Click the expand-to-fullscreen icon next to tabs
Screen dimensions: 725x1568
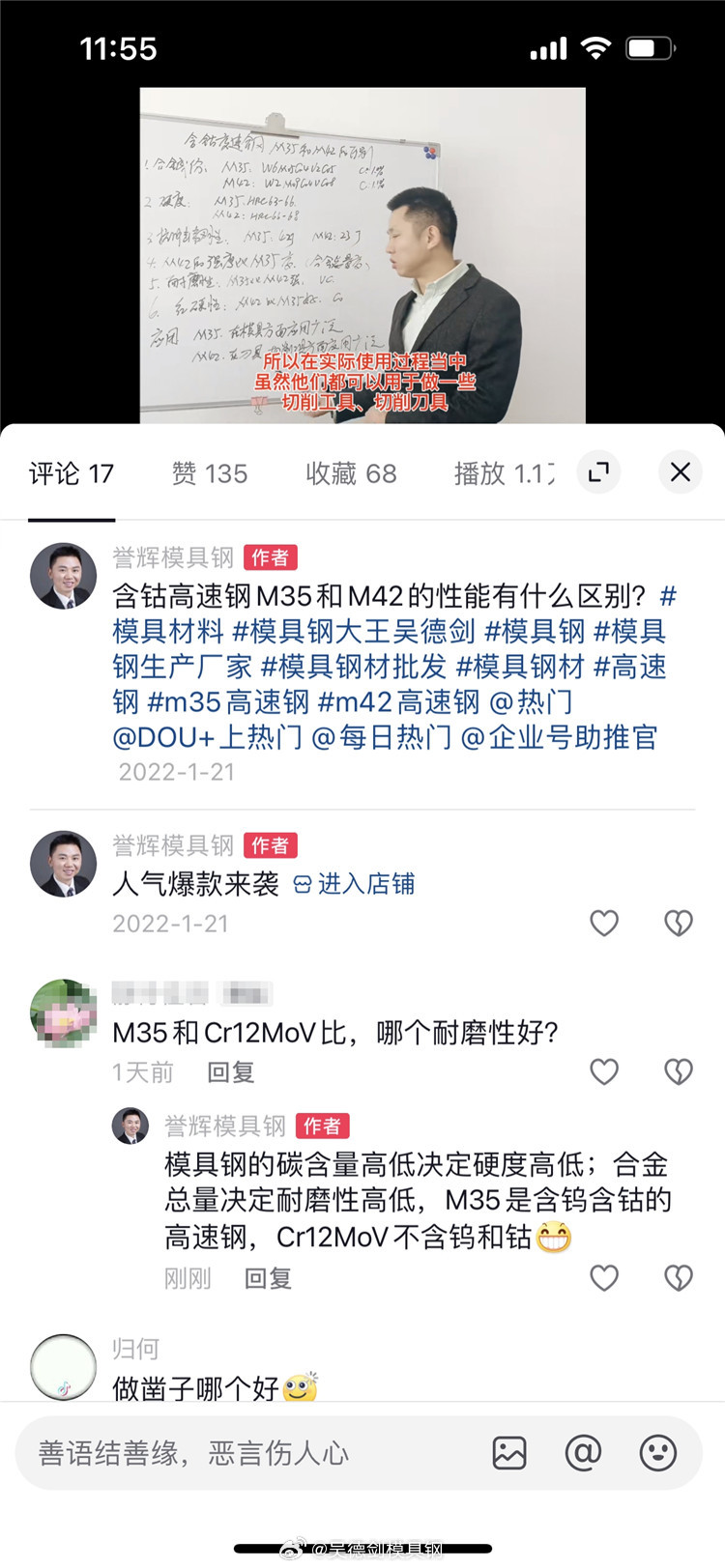[x=598, y=472]
